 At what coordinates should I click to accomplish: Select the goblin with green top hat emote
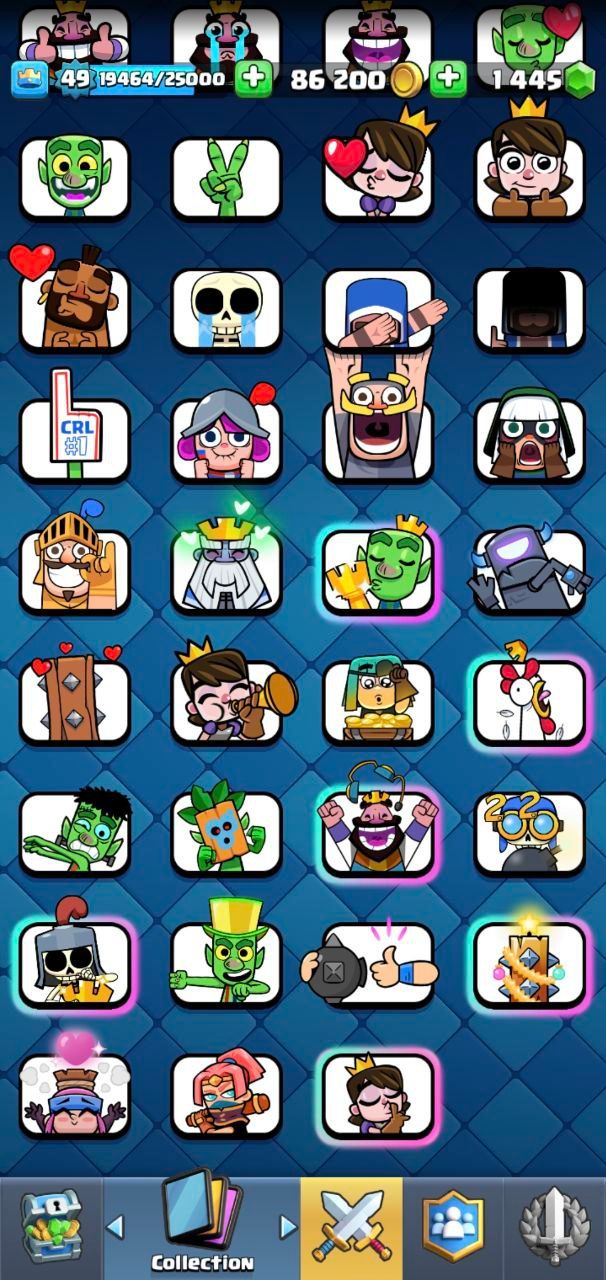click(x=226, y=962)
